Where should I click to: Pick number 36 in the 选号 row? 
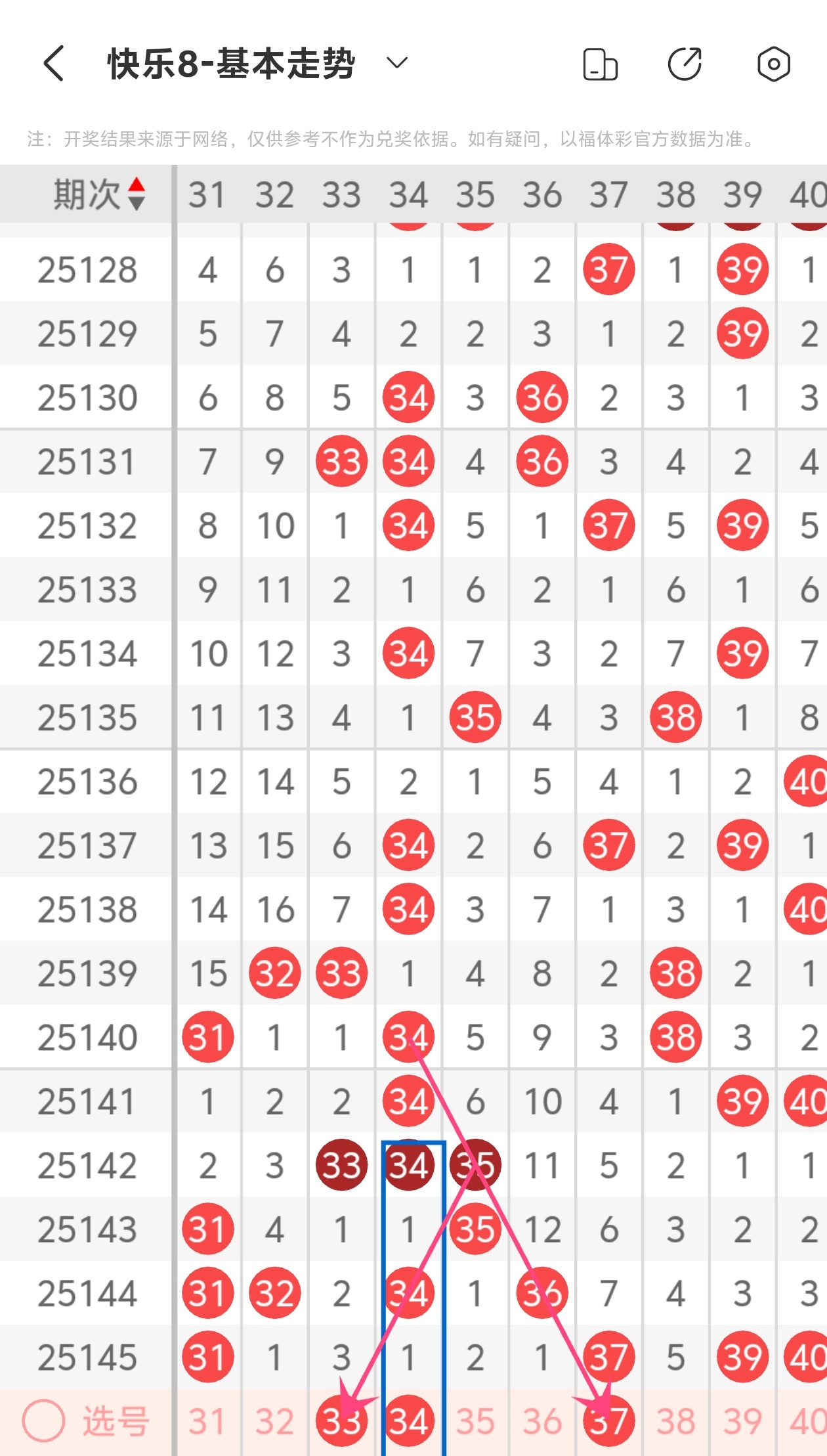click(542, 1422)
